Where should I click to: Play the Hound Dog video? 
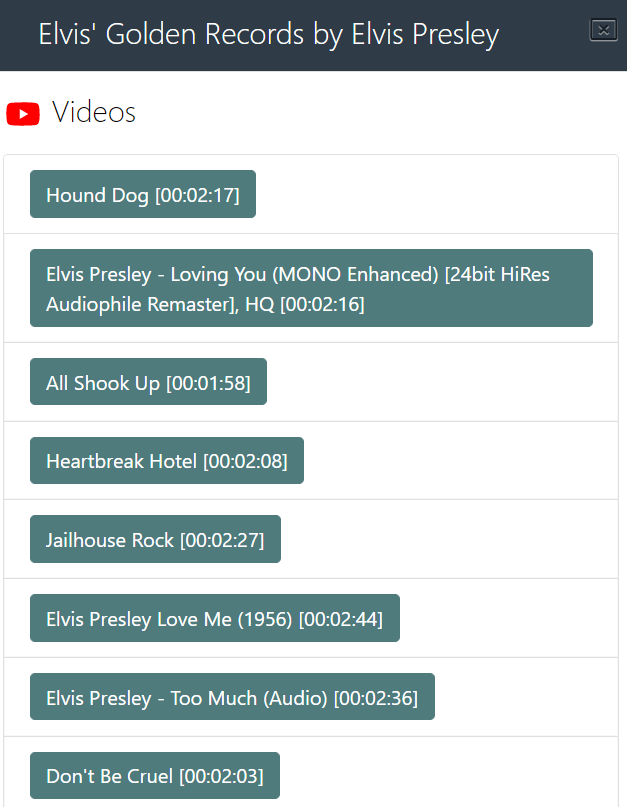click(x=143, y=194)
